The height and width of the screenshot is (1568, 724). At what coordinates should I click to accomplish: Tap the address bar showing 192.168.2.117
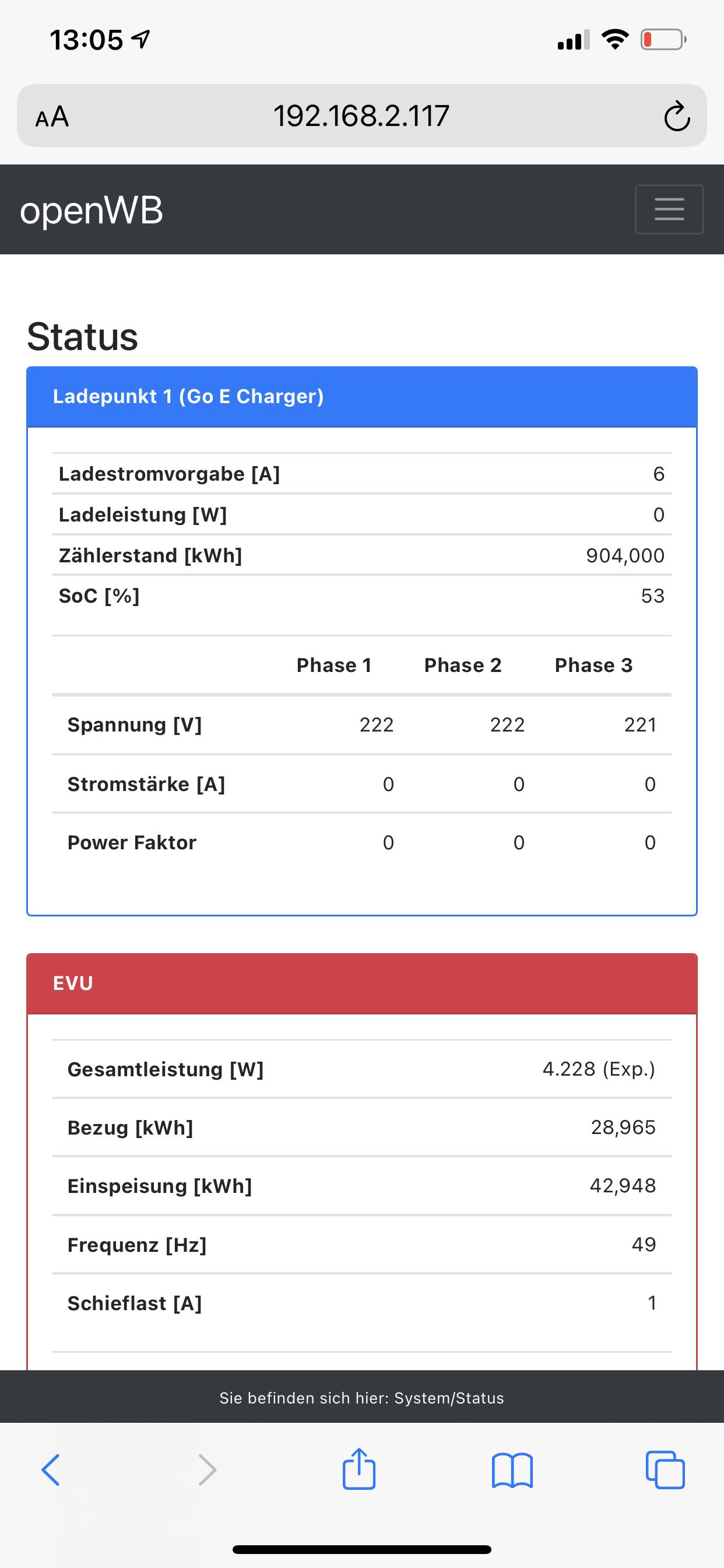click(x=361, y=116)
